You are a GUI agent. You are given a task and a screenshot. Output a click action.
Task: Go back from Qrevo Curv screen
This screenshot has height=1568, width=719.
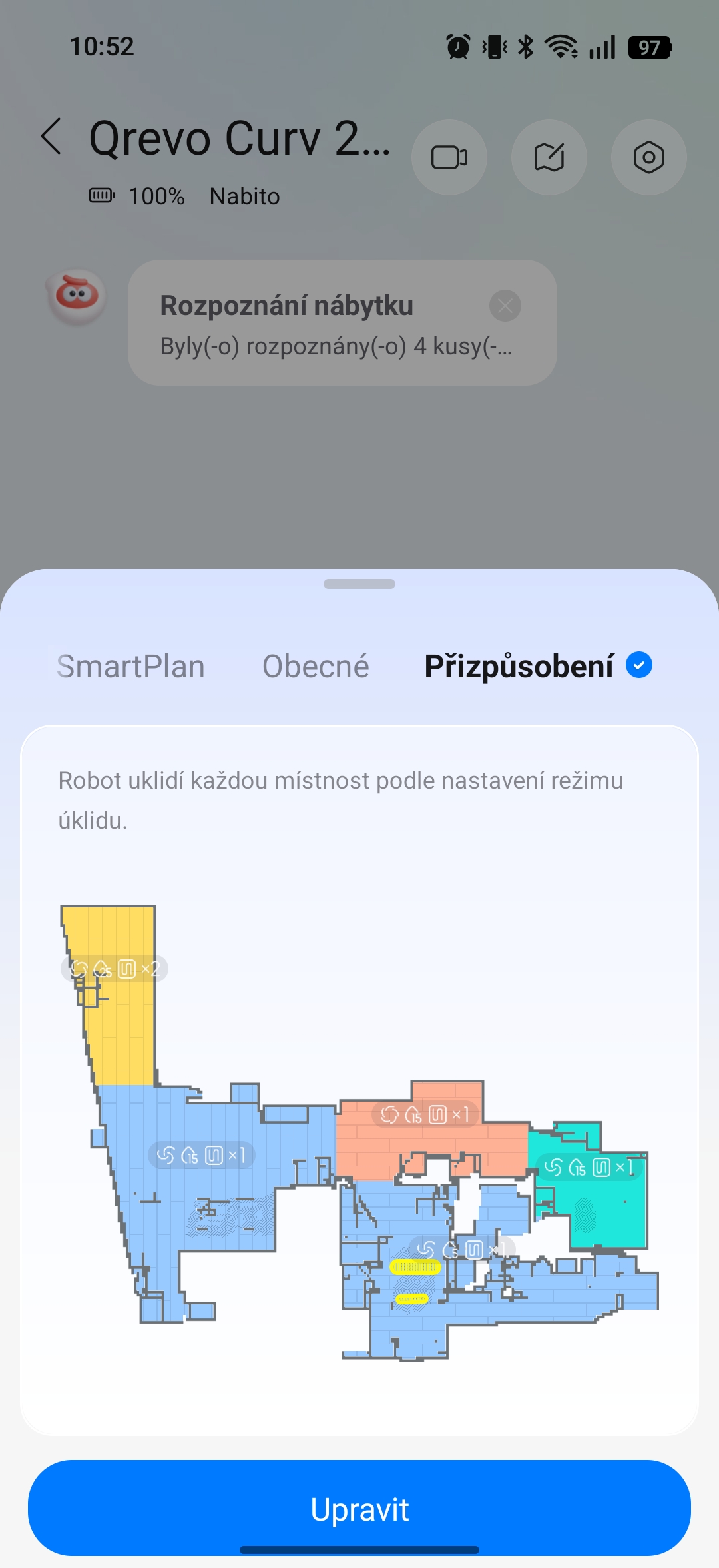pyautogui.click(x=52, y=137)
